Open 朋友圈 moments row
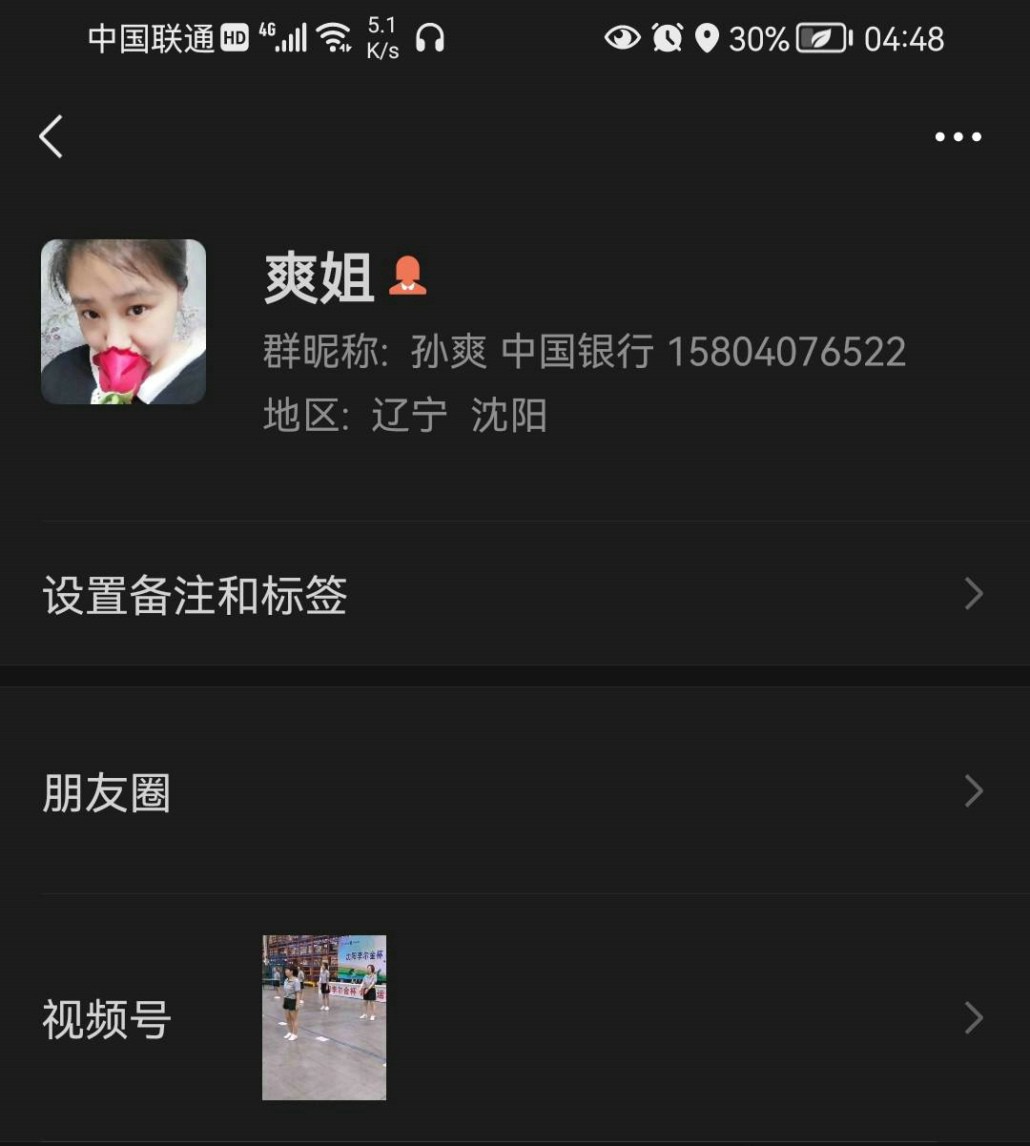This screenshot has width=1030, height=1146. (x=514, y=792)
